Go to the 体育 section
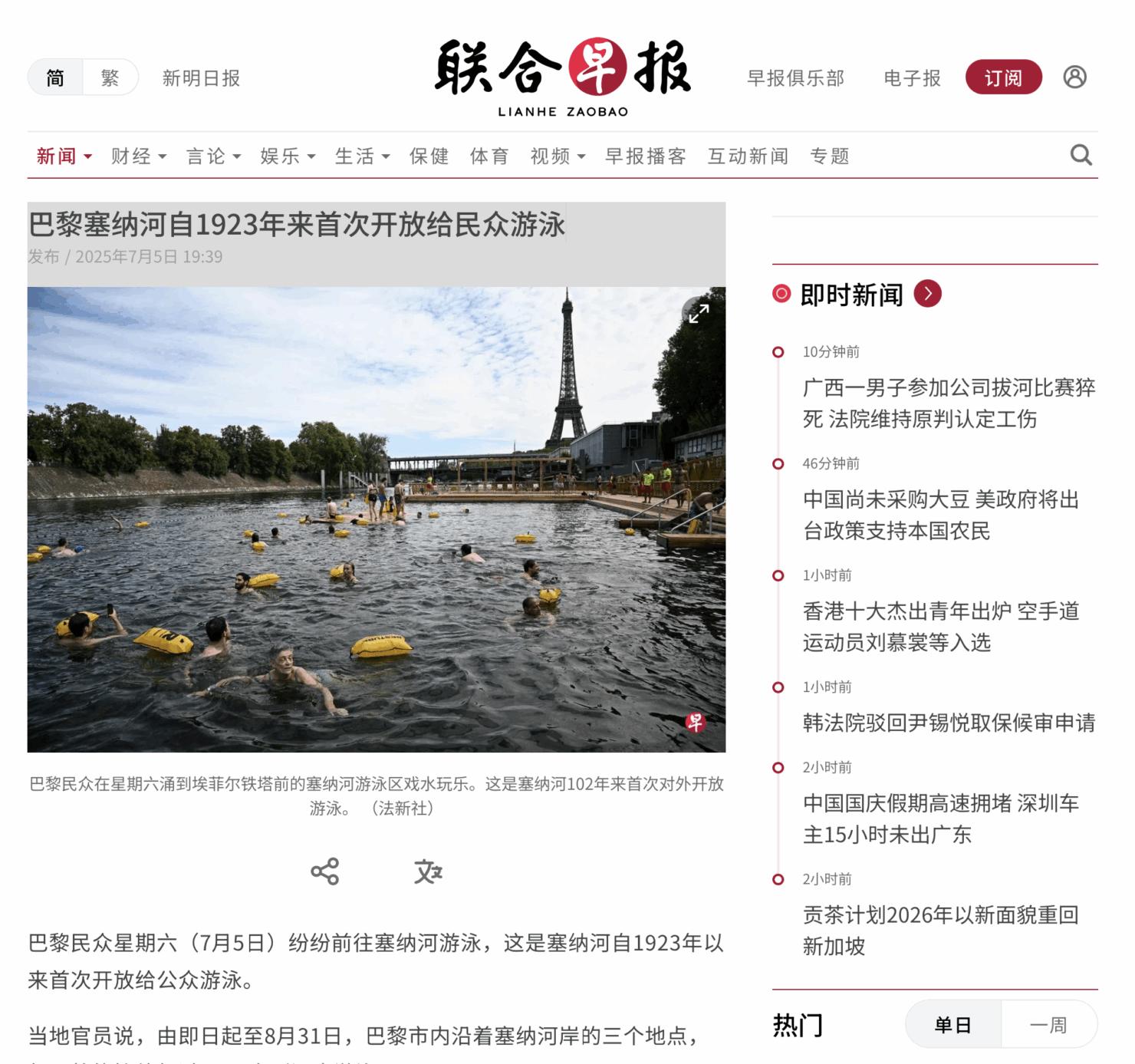1135x1064 pixels. (489, 156)
